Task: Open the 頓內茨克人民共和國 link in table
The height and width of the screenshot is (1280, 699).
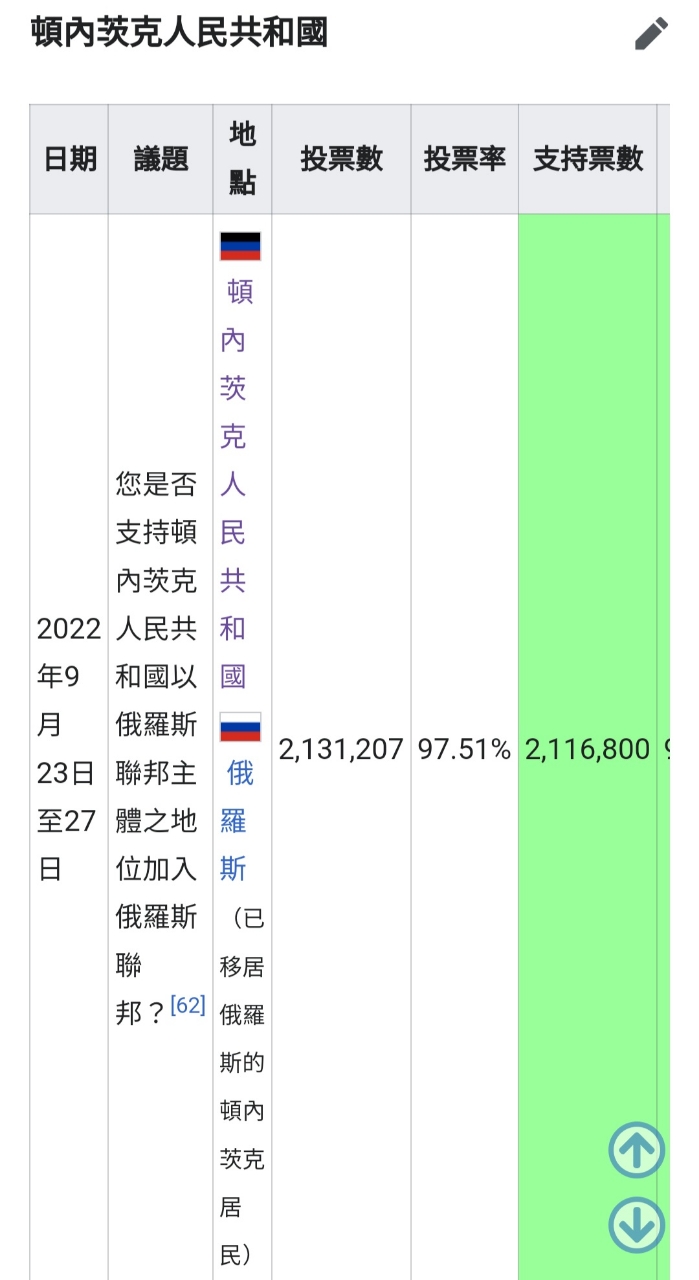Action: (x=233, y=483)
